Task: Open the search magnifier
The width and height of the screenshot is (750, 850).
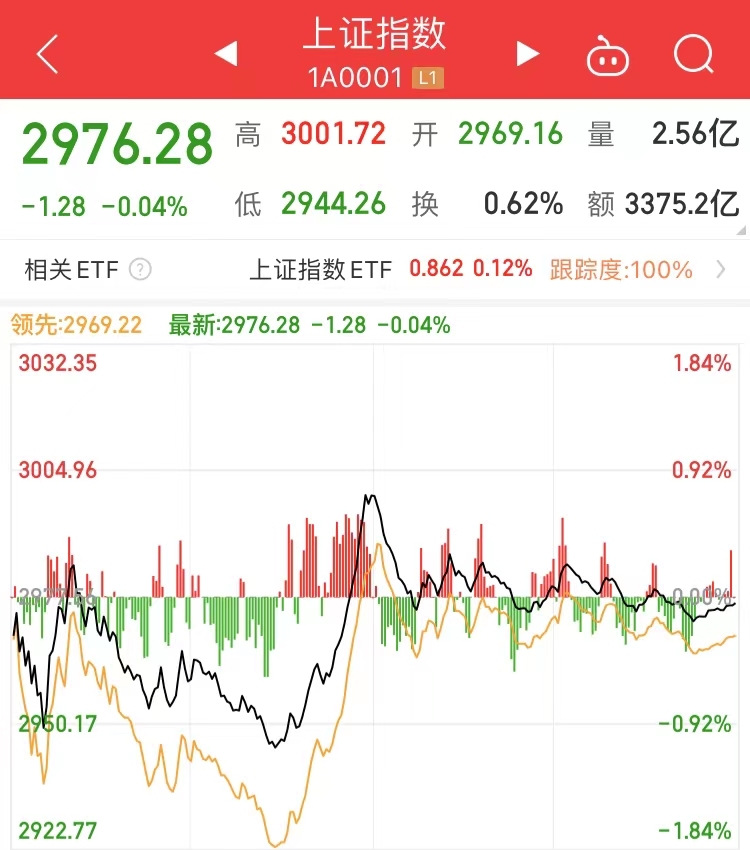Action: (x=693, y=54)
